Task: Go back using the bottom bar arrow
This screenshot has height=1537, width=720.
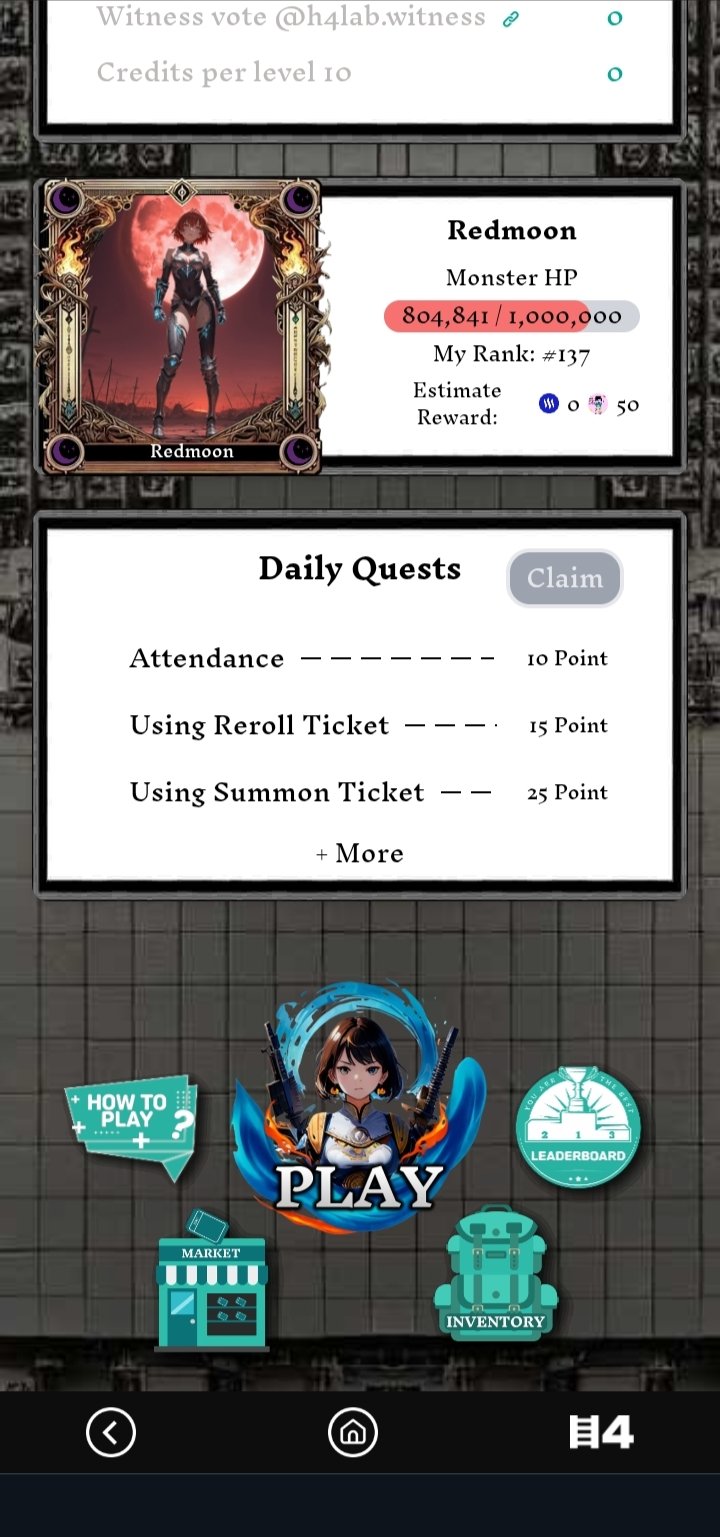Action: coord(111,1432)
